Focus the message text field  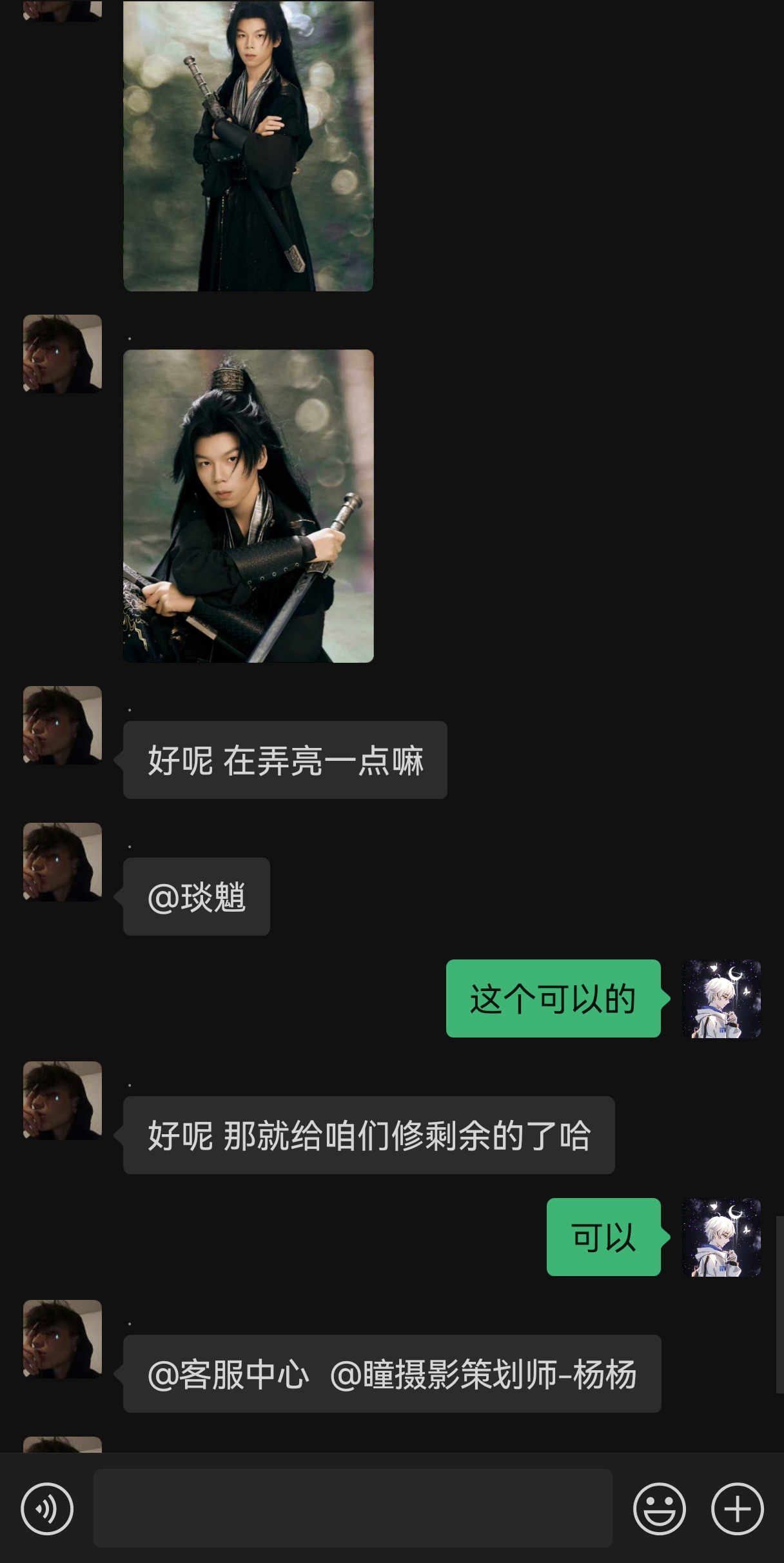pyautogui.click(x=353, y=1508)
